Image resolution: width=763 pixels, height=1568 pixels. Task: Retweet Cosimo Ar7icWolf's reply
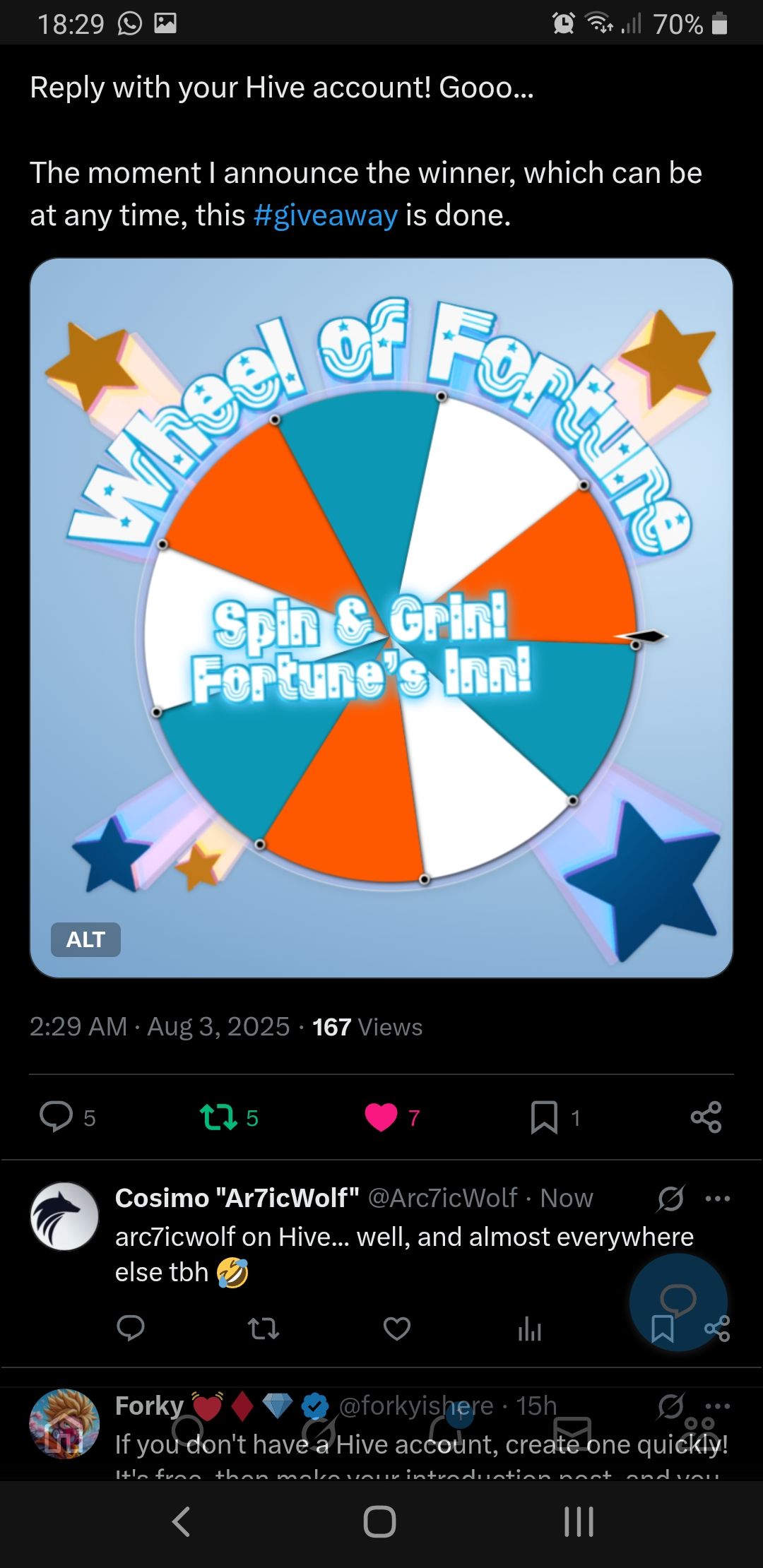pos(264,1329)
